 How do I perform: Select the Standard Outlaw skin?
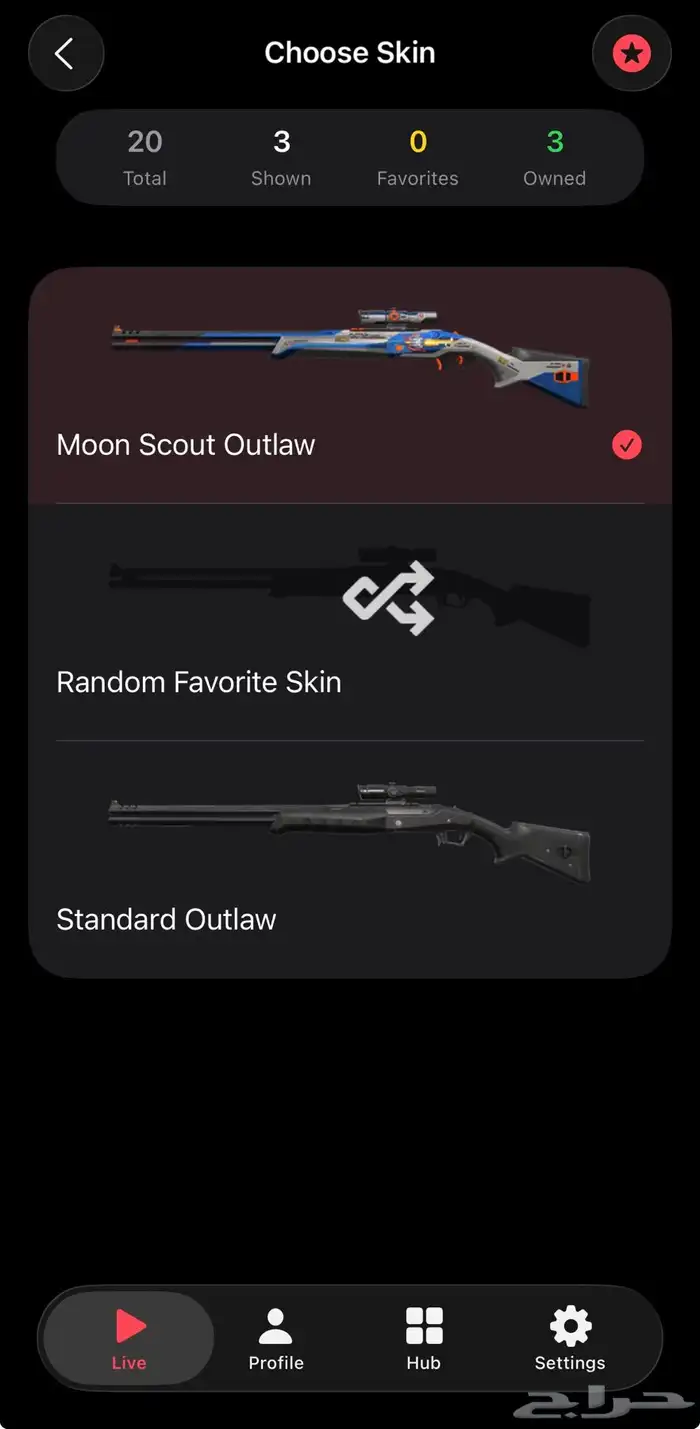349,860
